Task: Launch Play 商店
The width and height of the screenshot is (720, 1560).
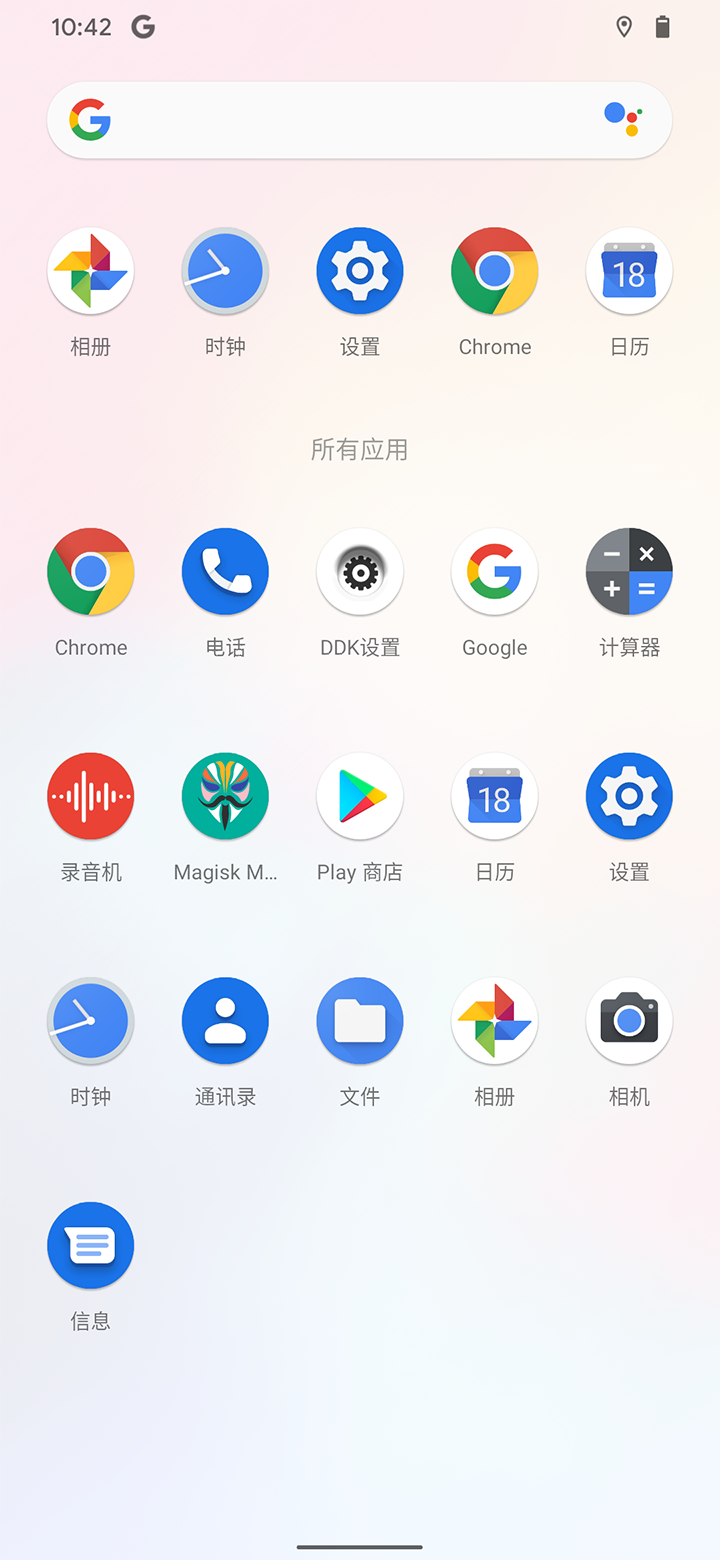Action: [x=360, y=796]
